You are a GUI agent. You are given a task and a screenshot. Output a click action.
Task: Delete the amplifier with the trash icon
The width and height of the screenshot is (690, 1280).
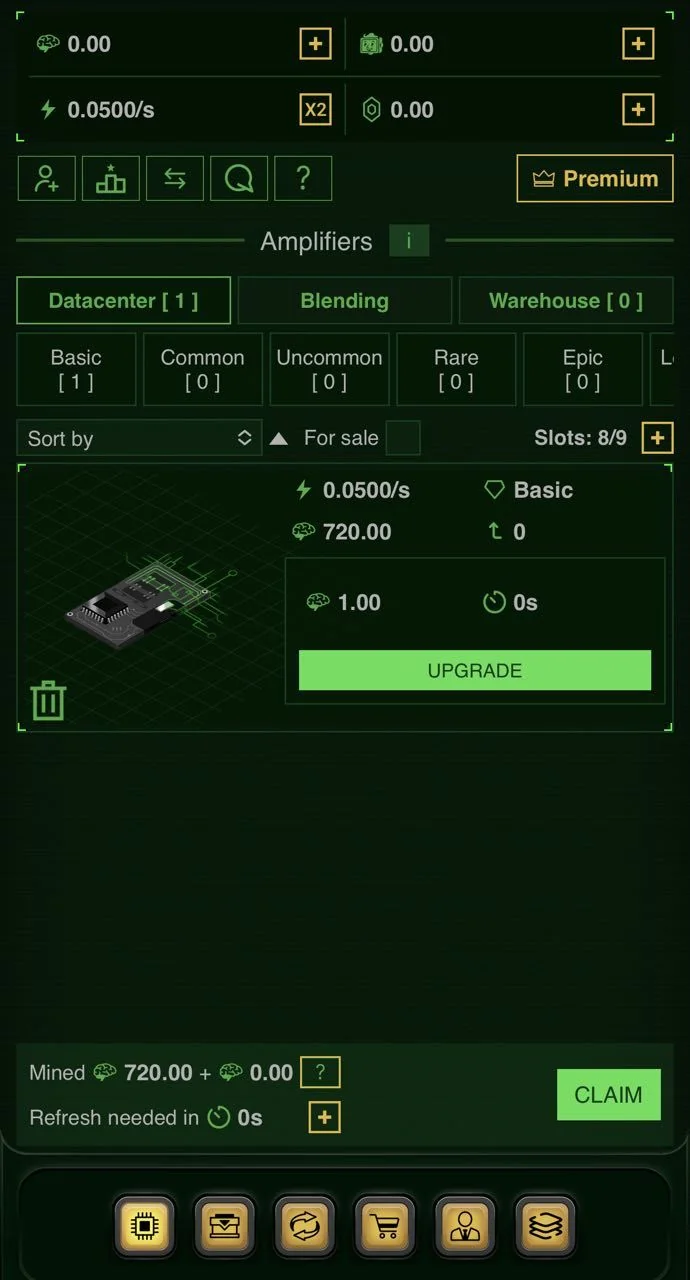coord(48,700)
